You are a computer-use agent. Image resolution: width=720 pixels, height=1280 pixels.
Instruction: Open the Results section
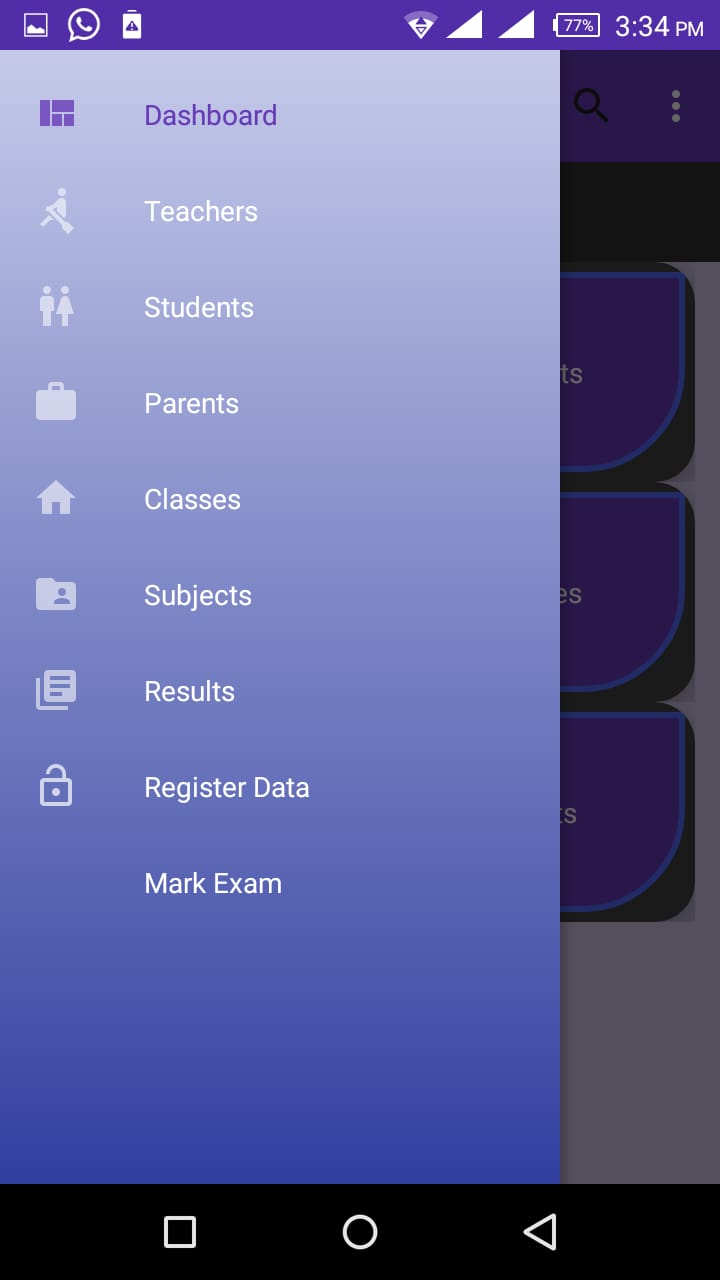[189, 690]
